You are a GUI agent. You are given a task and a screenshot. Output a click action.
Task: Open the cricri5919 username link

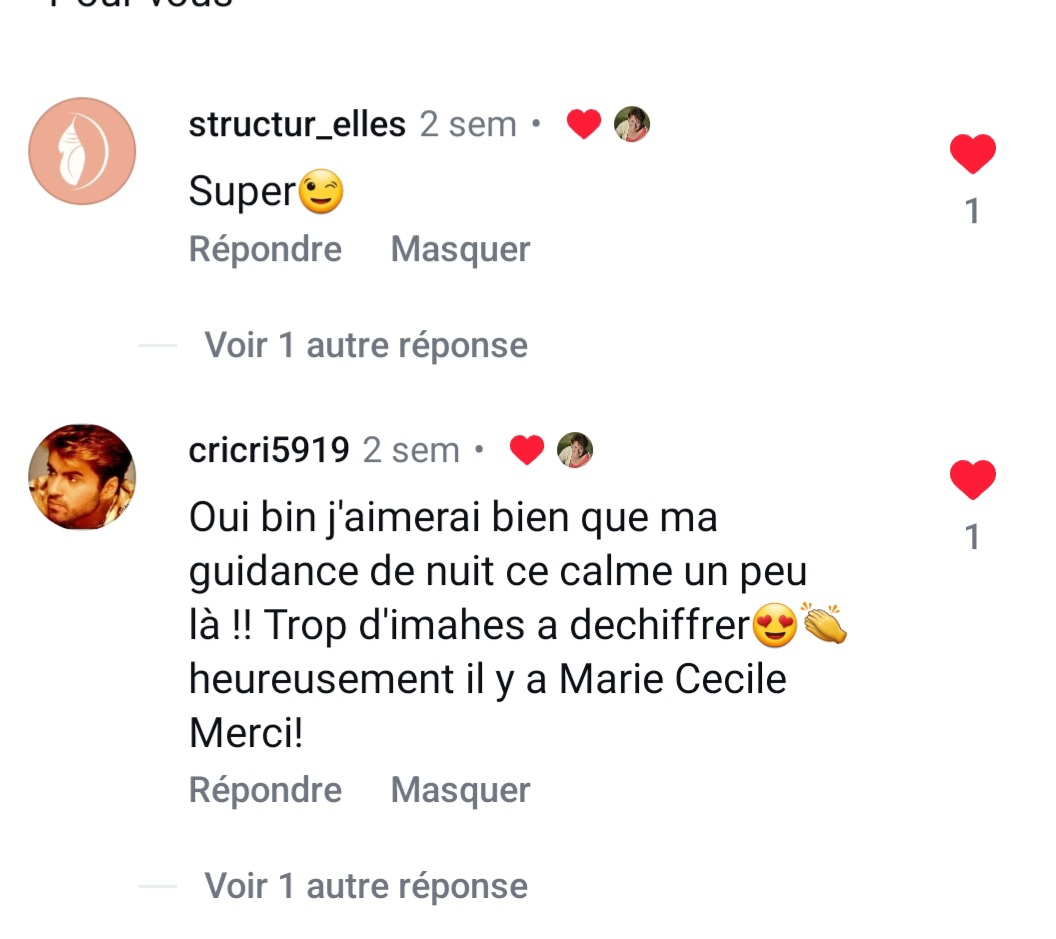269,450
